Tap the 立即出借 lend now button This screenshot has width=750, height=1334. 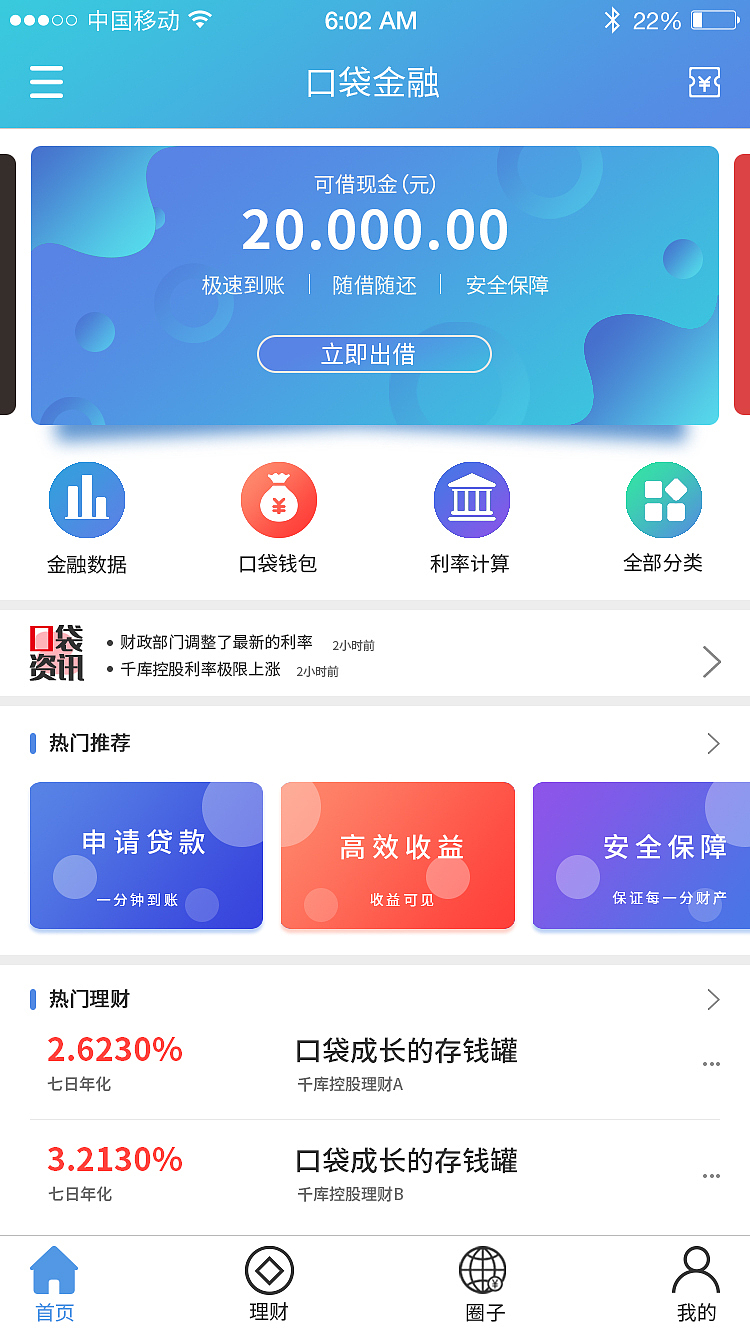click(374, 354)
